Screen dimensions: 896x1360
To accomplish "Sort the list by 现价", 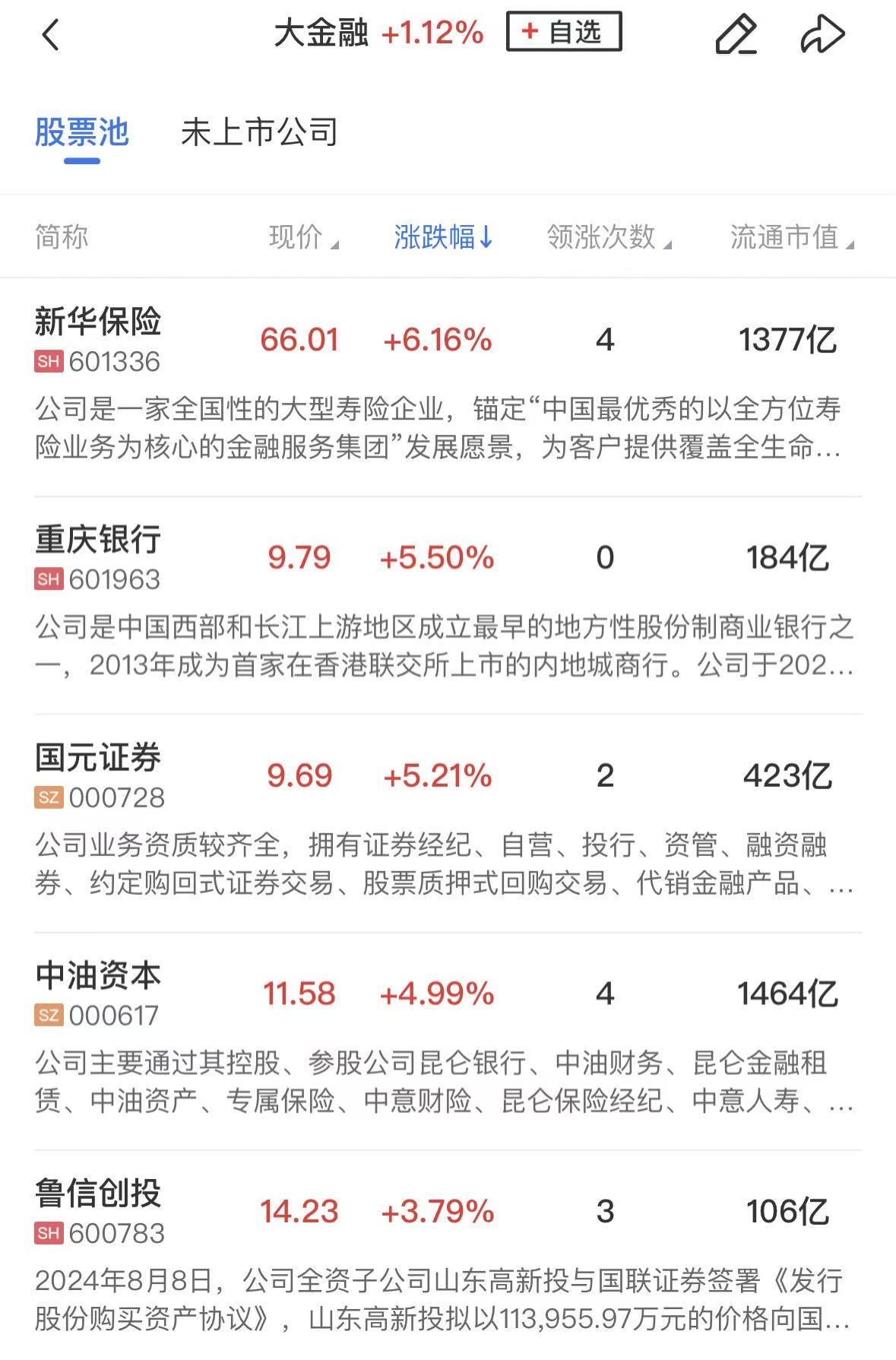I will [303, 237].
